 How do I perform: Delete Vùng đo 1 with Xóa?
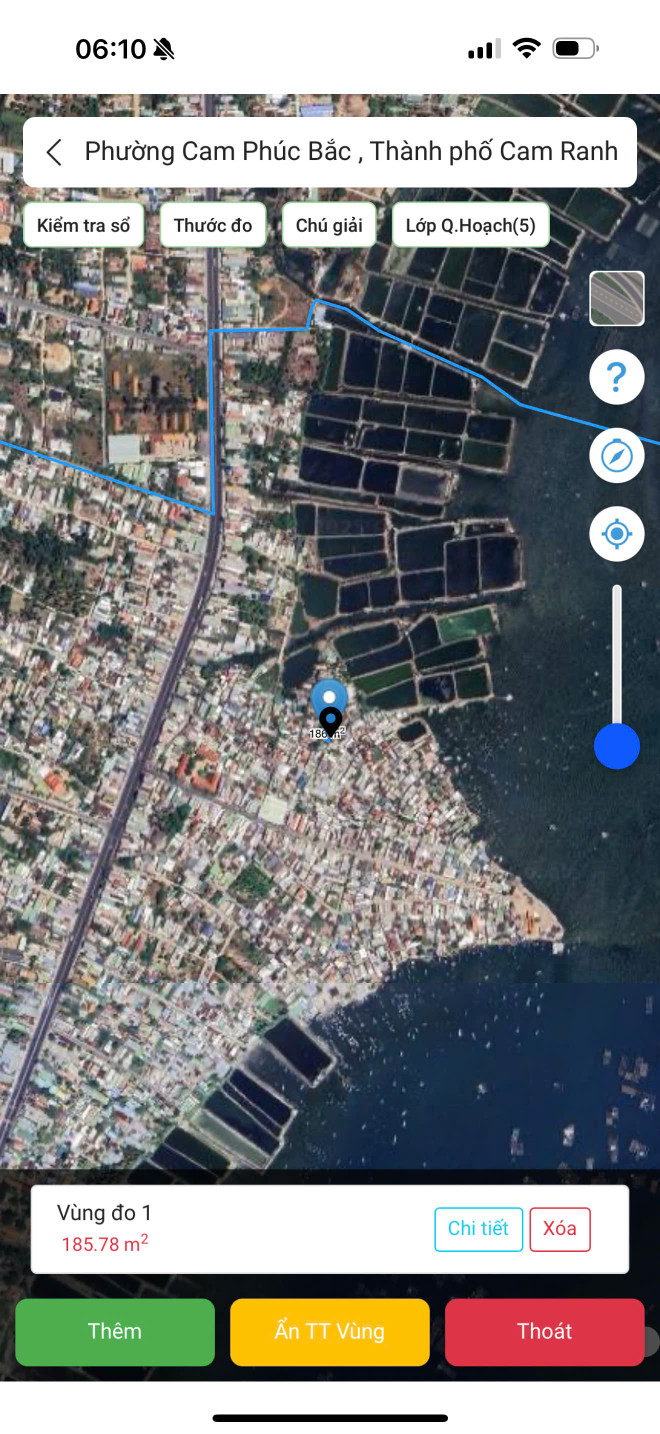tap(560, 1229)
